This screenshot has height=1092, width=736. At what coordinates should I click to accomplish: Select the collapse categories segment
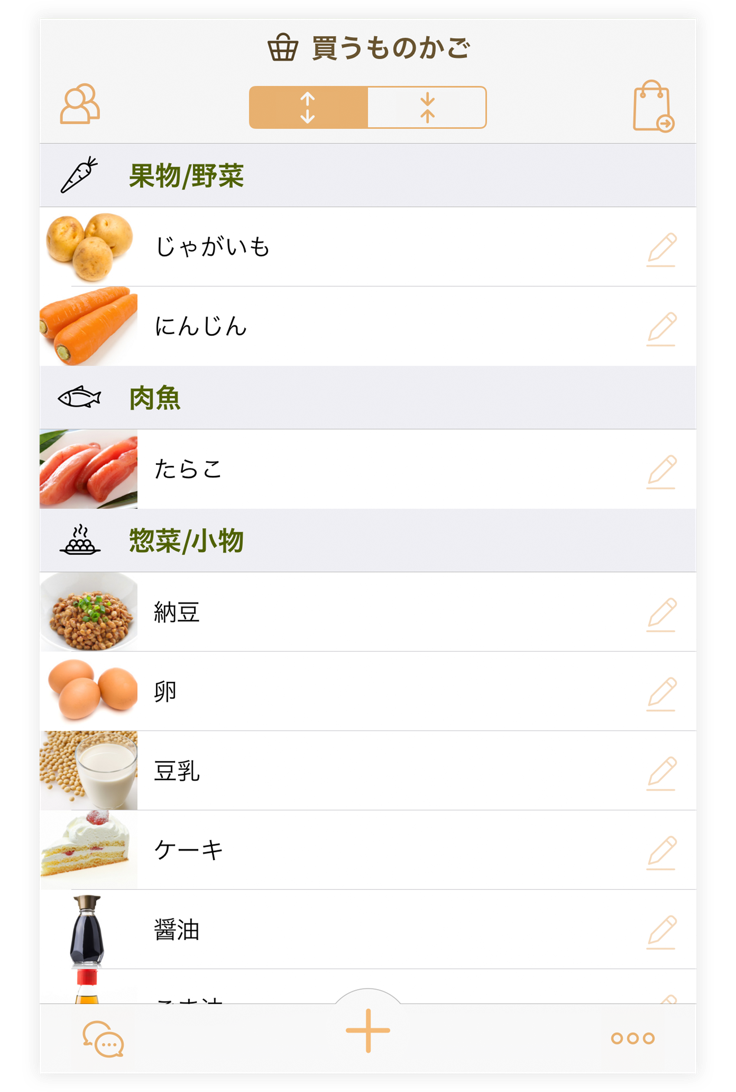point(427,108)
